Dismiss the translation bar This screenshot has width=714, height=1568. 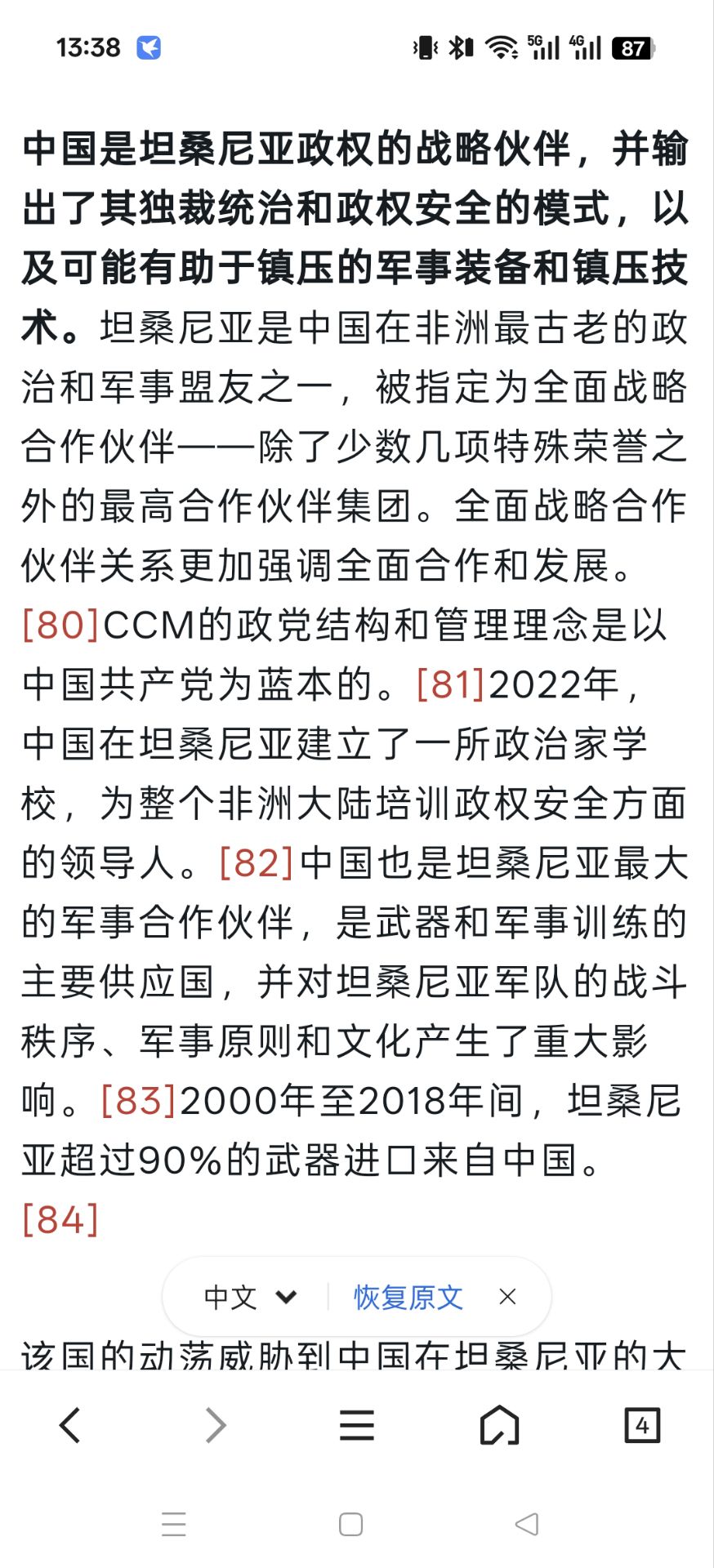pyautogui.click(x=507, y=1297)
